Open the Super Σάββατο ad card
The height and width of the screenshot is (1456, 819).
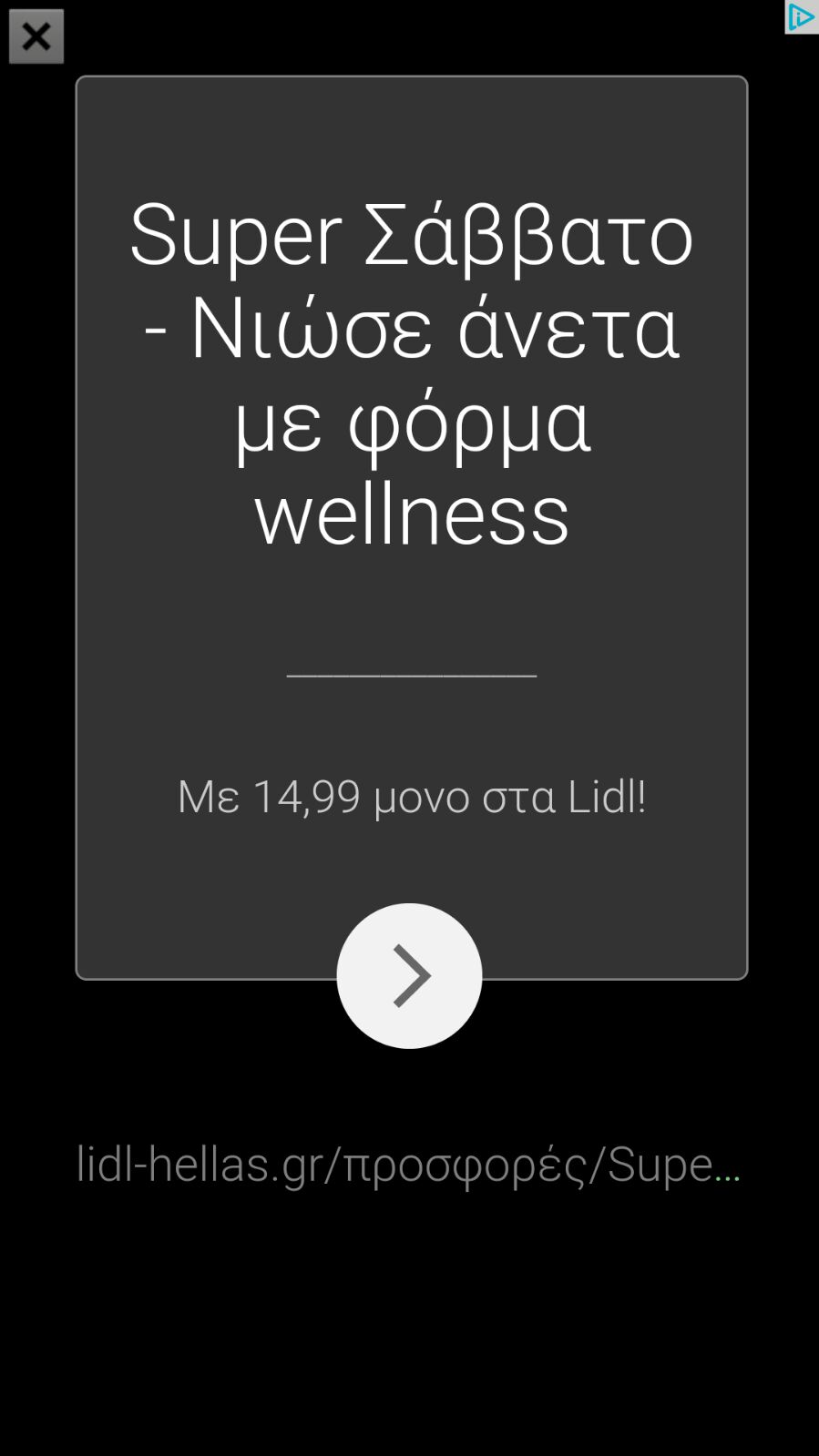[x=411, y=455]
